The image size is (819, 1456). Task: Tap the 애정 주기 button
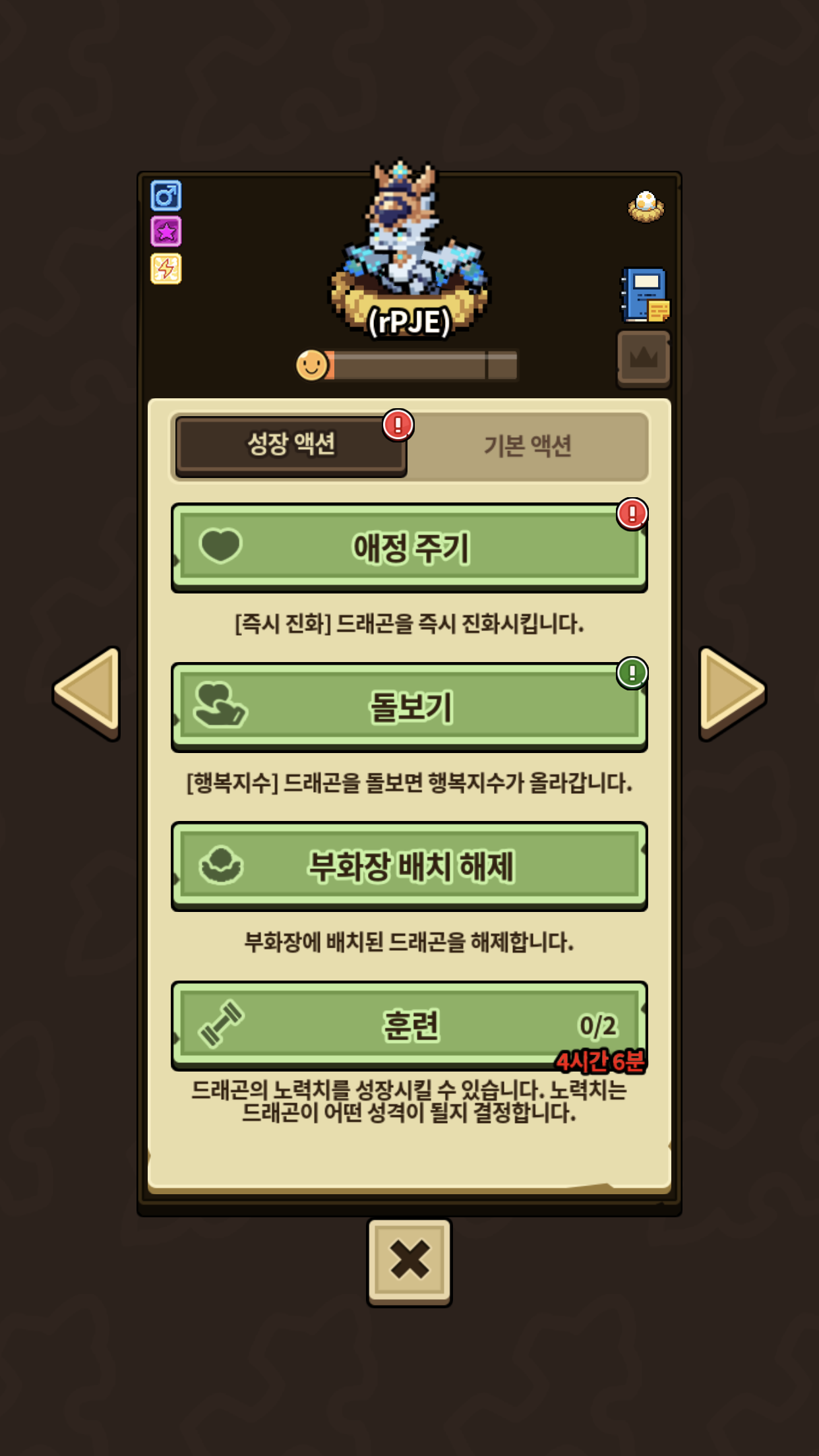tap(409, 547)
